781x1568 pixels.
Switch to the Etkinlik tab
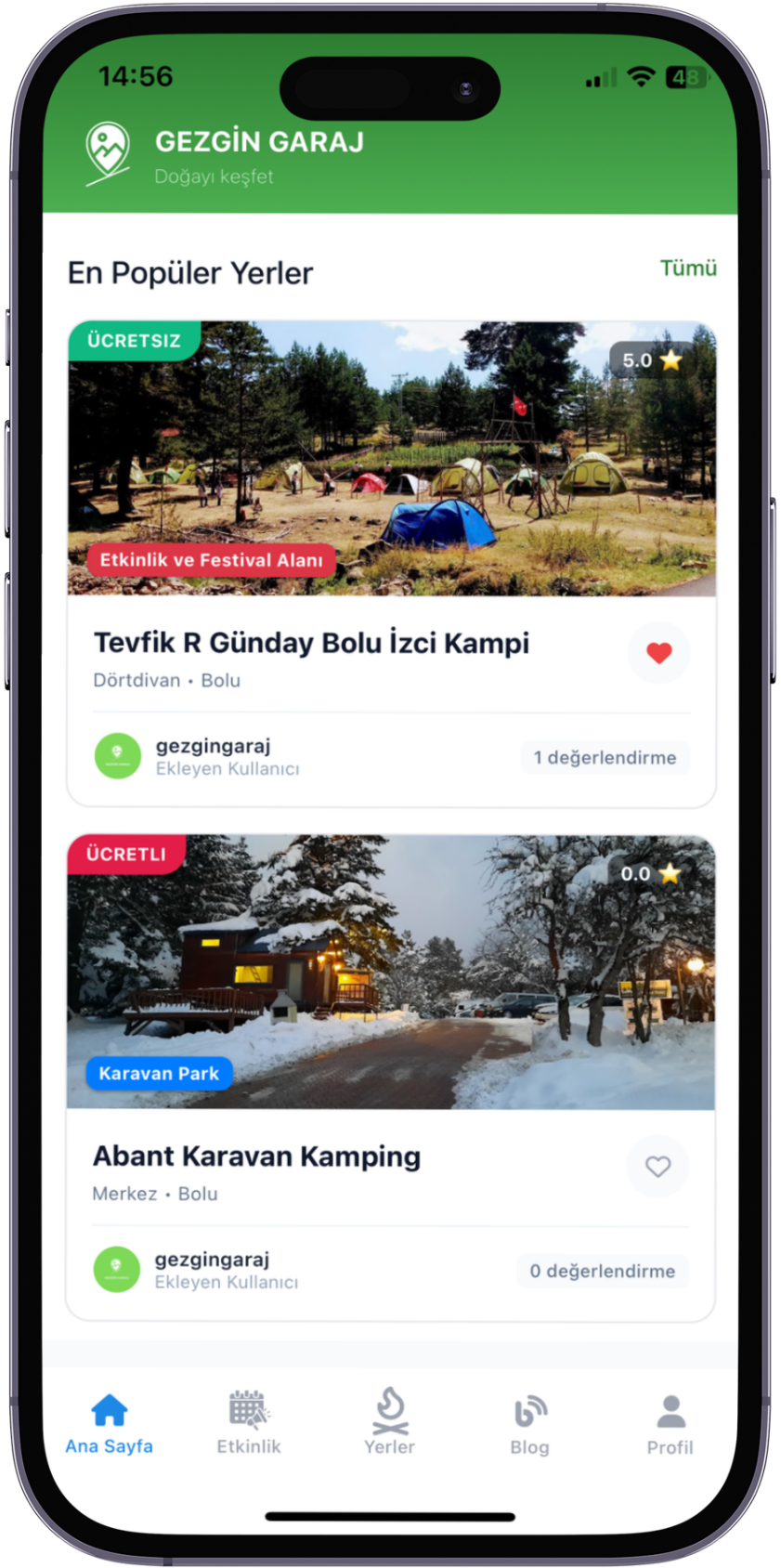(x=248, y=1423)
